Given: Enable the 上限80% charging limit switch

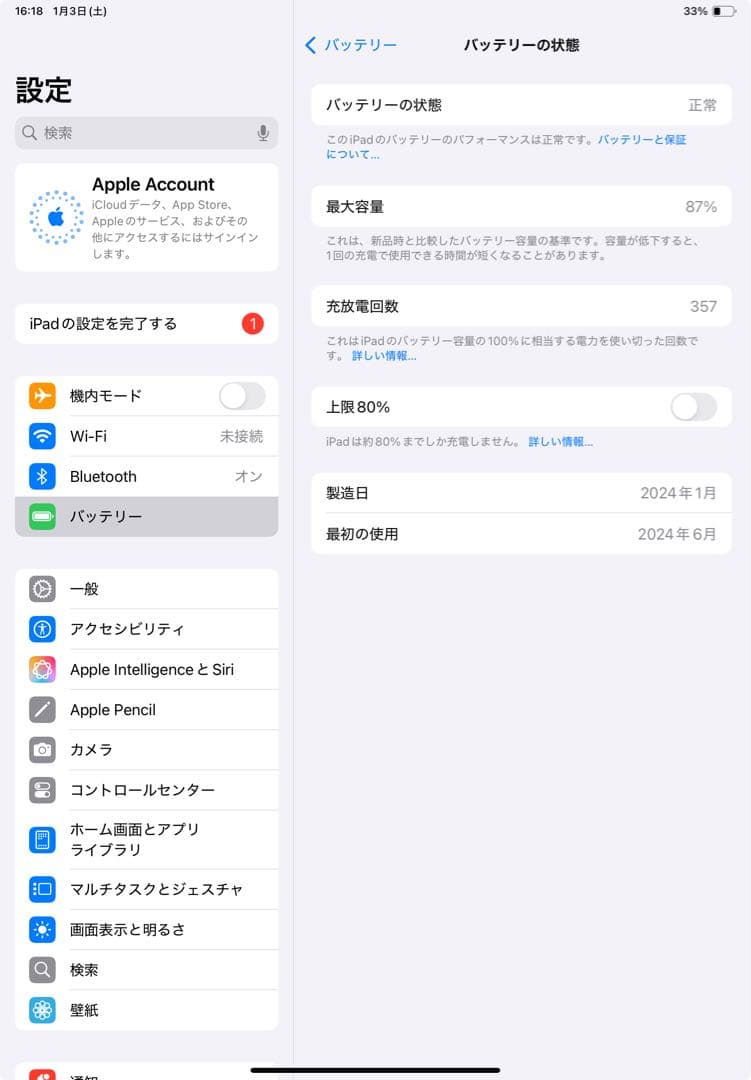Looking at the screenshot, I should [694, 407].
